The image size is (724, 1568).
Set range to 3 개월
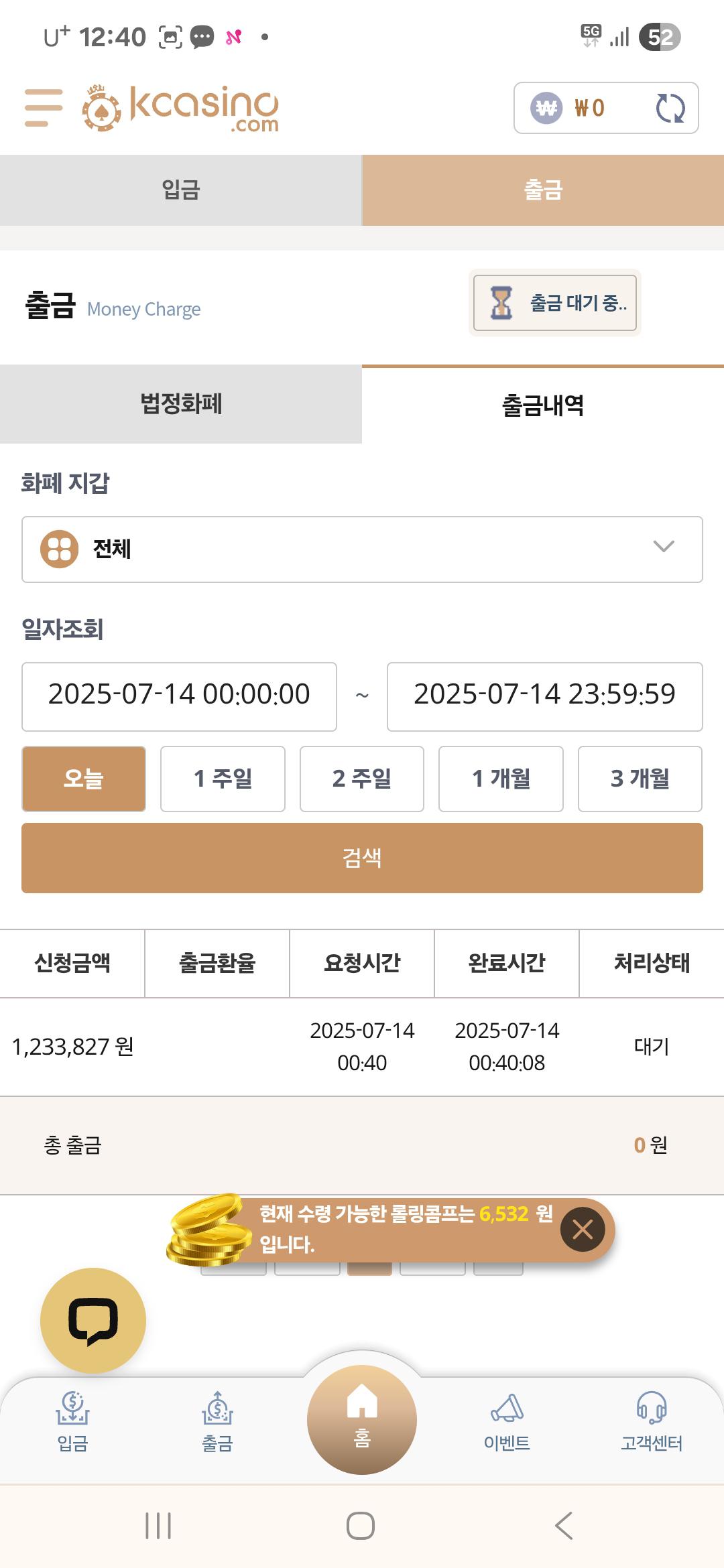640,779
